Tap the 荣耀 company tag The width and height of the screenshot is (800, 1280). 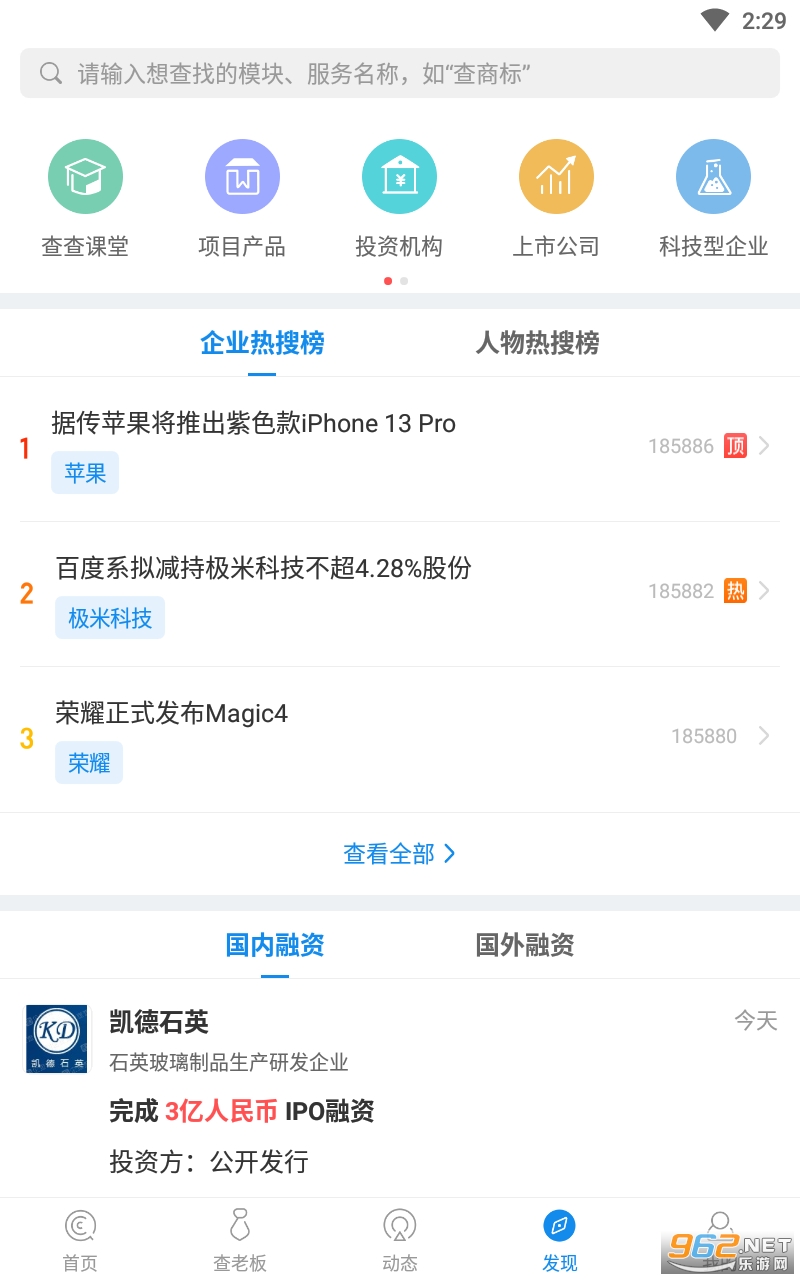pyautogui.click(x=89, y=763)
